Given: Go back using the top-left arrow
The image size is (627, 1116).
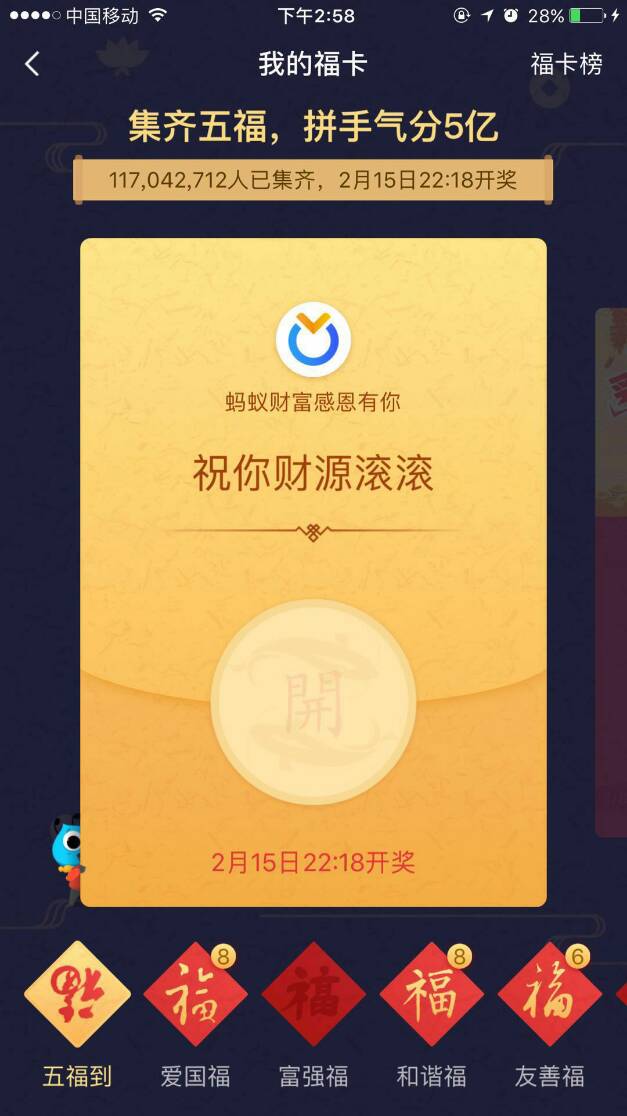Looking at the screenshot, I should [x=32, y=65].
